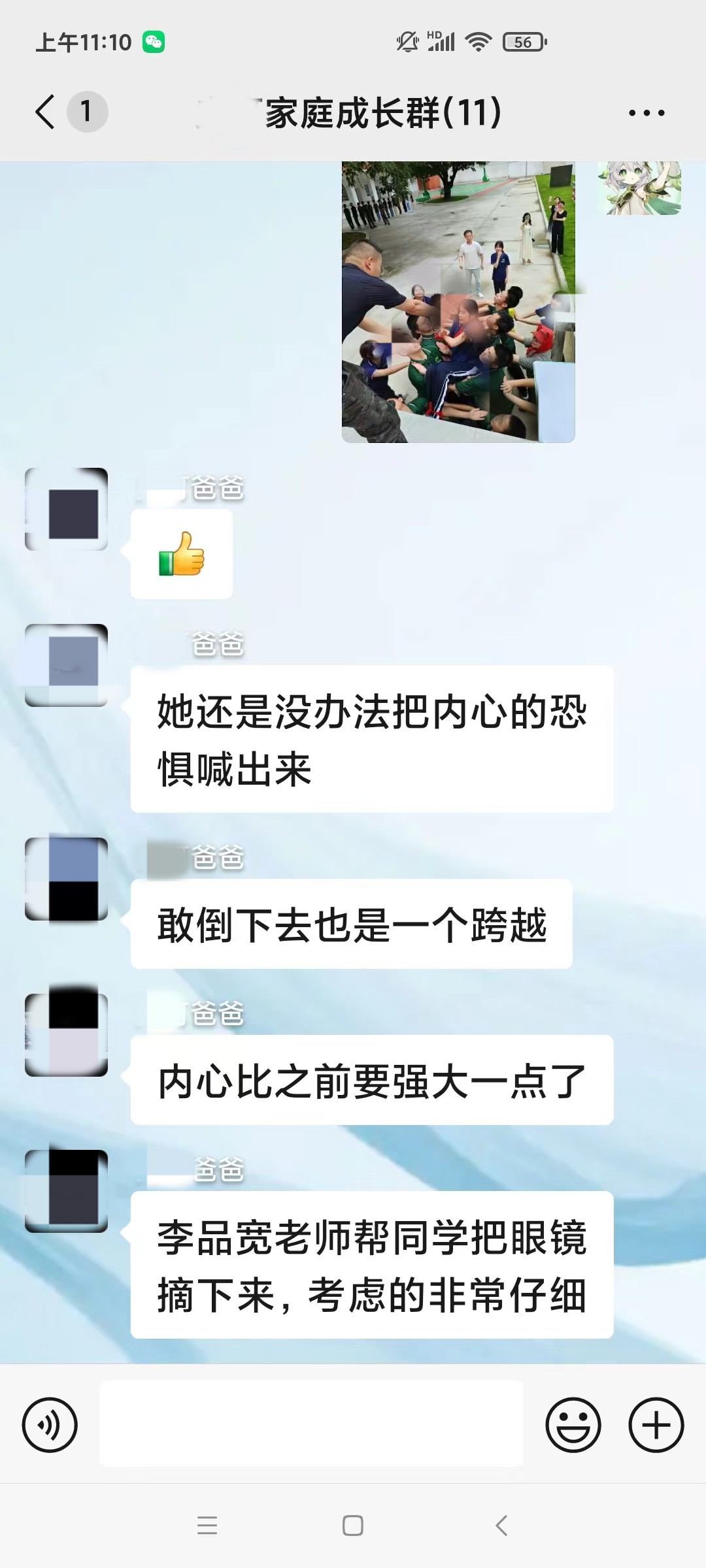Open the emoji picker
The height and width of the screenshot is (1568, 706).
[x=573, y=1425]
